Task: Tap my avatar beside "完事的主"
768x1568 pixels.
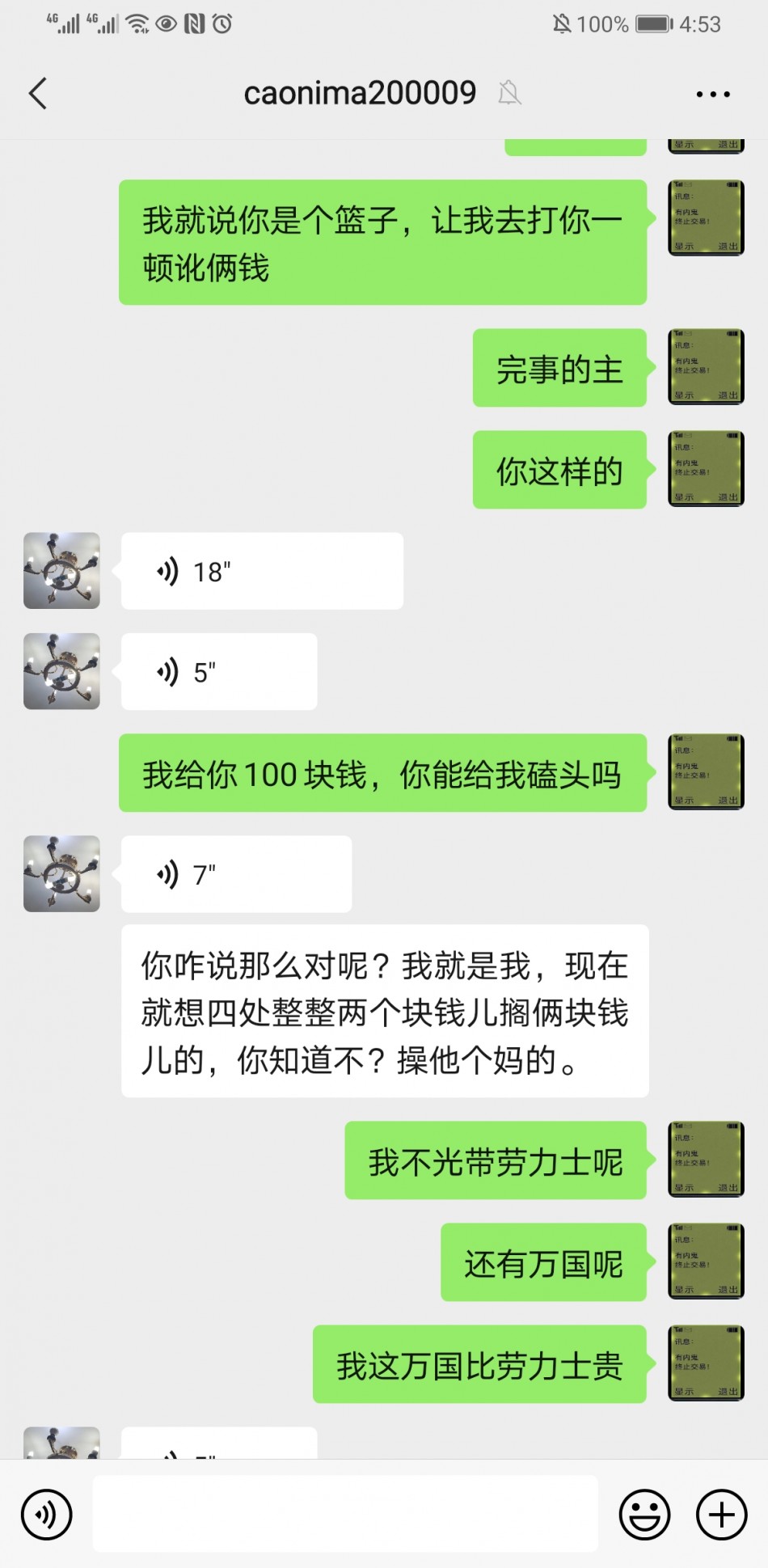Action: (x=706, y=367)
